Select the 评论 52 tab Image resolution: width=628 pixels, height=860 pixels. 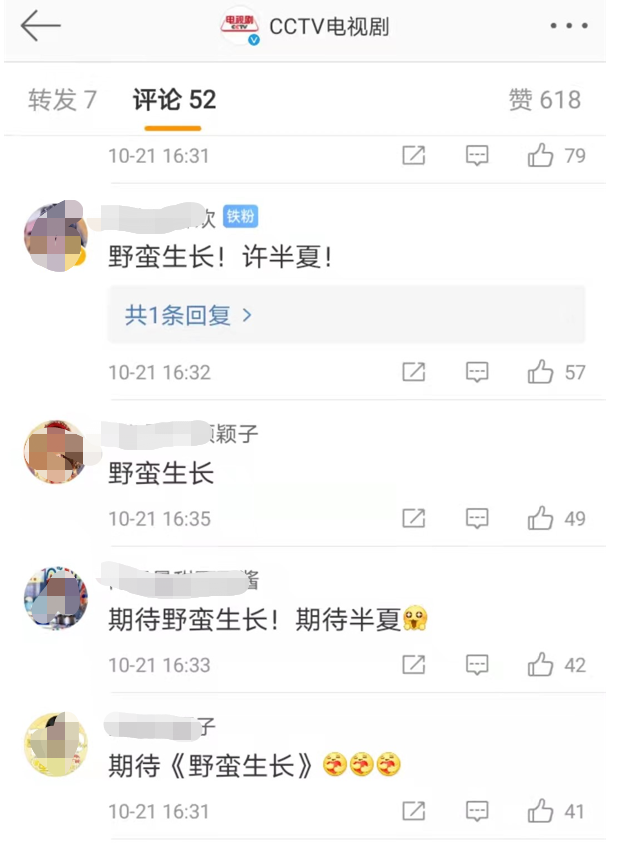(x=174, y=100)
